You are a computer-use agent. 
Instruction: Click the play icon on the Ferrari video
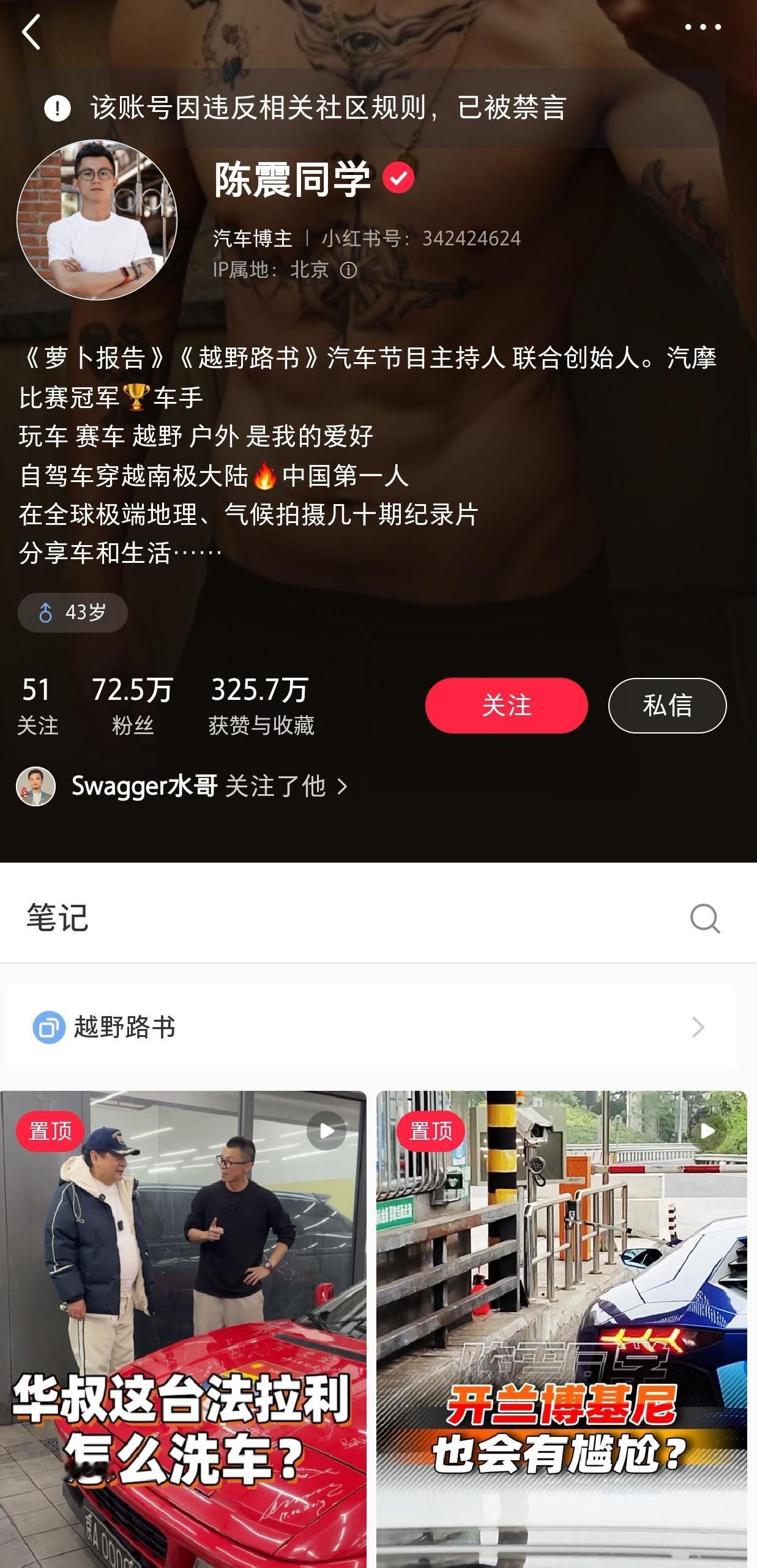click(326, 1131)
